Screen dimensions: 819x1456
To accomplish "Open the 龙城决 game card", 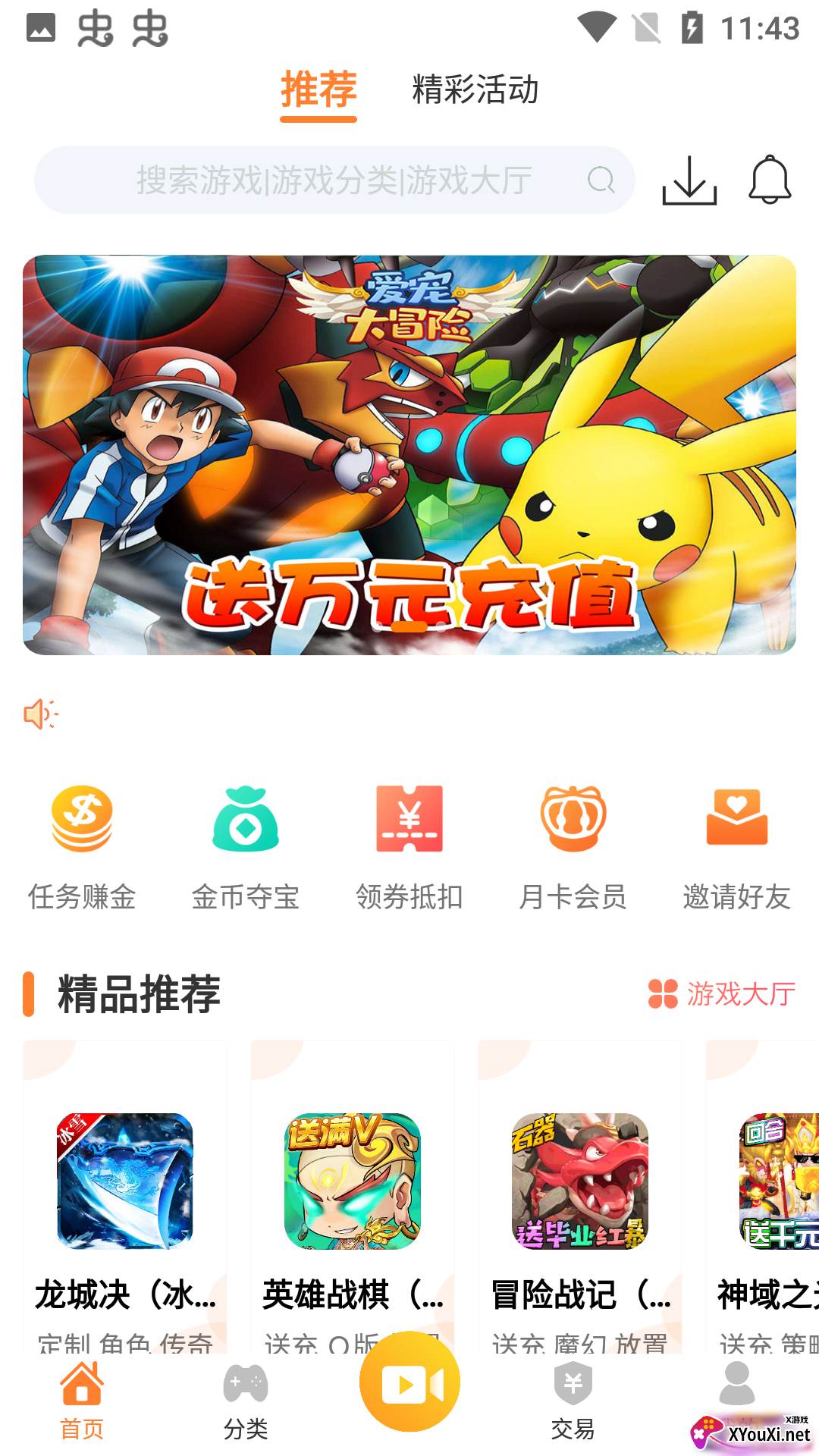I will 125,1198.
